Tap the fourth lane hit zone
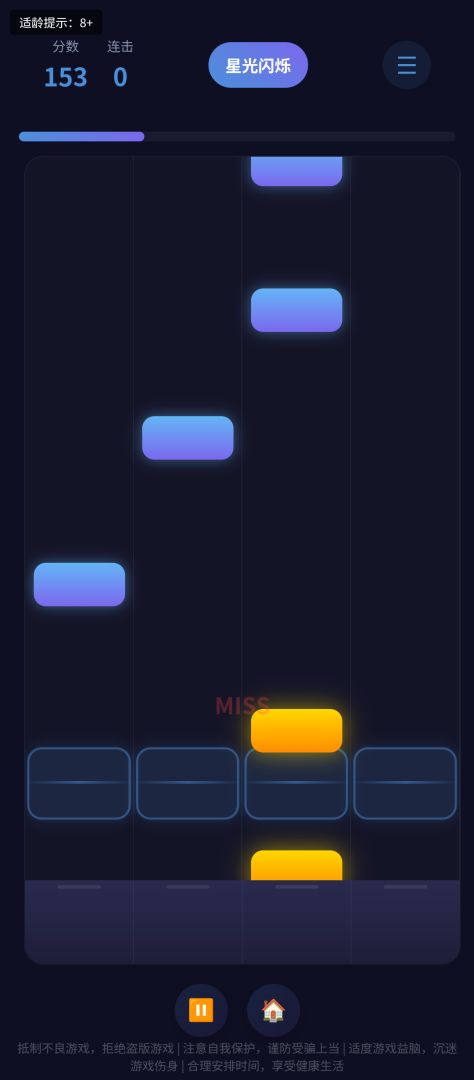Viewport: 474px width, 1080px height. coord(405,783)
